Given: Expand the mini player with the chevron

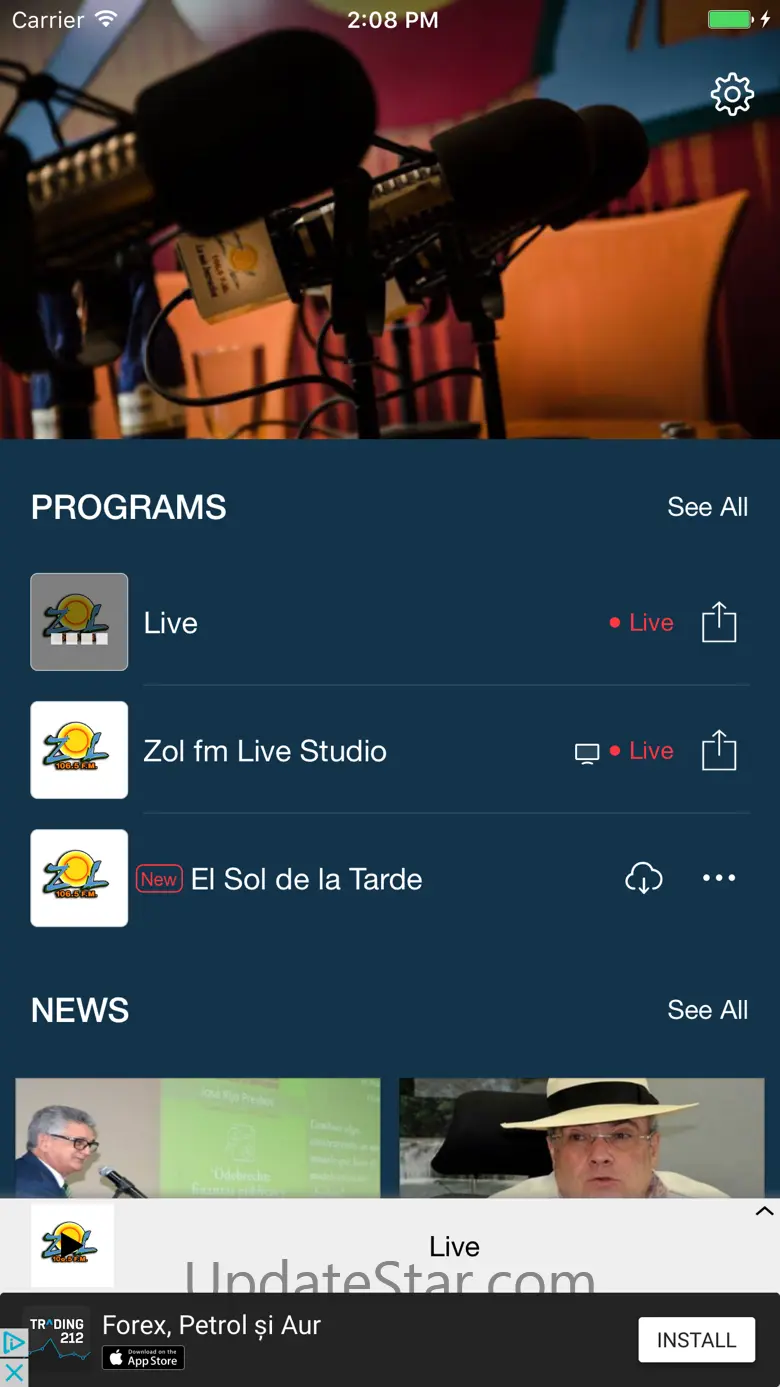Looking at the screenshot, I should (x=764, y=1211).
